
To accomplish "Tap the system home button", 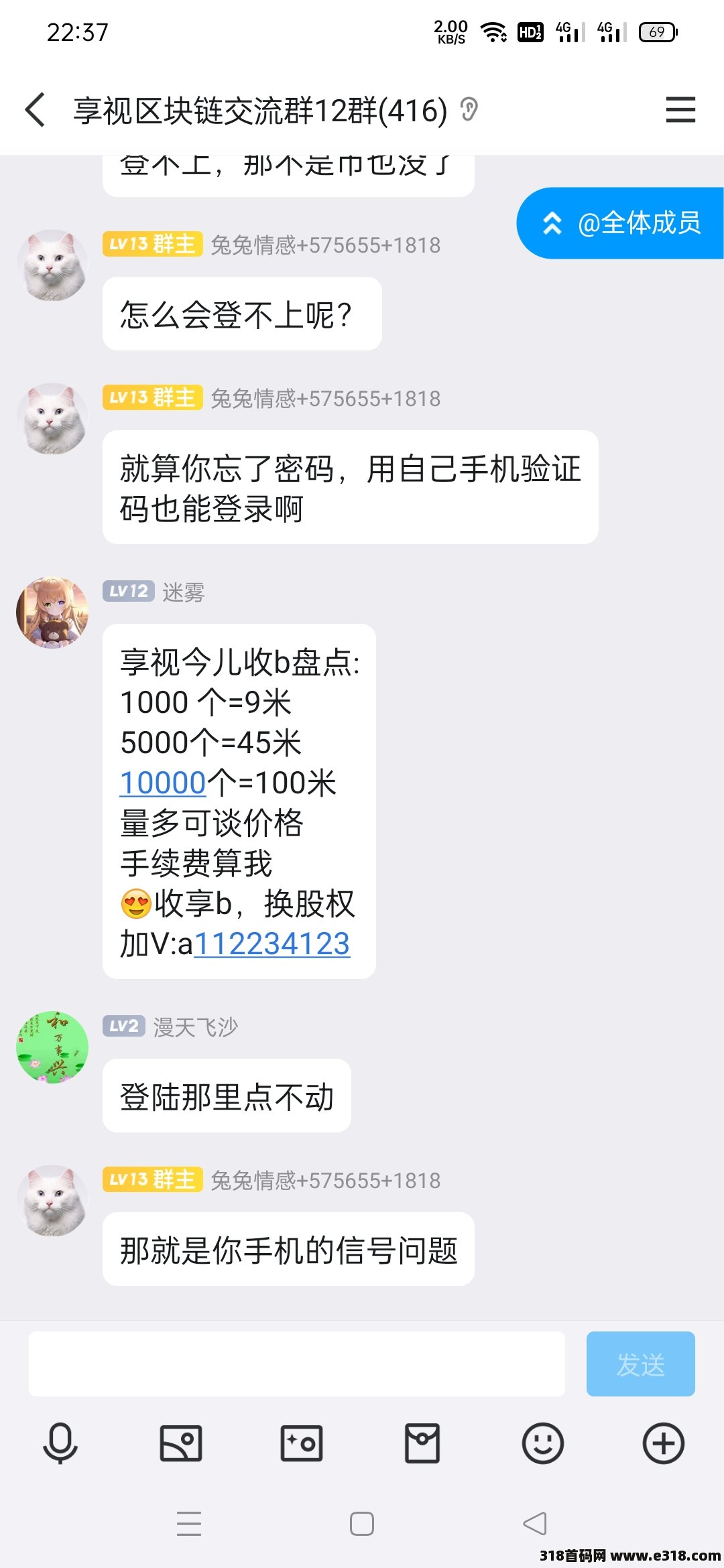I will click(x=362, y=1524).
